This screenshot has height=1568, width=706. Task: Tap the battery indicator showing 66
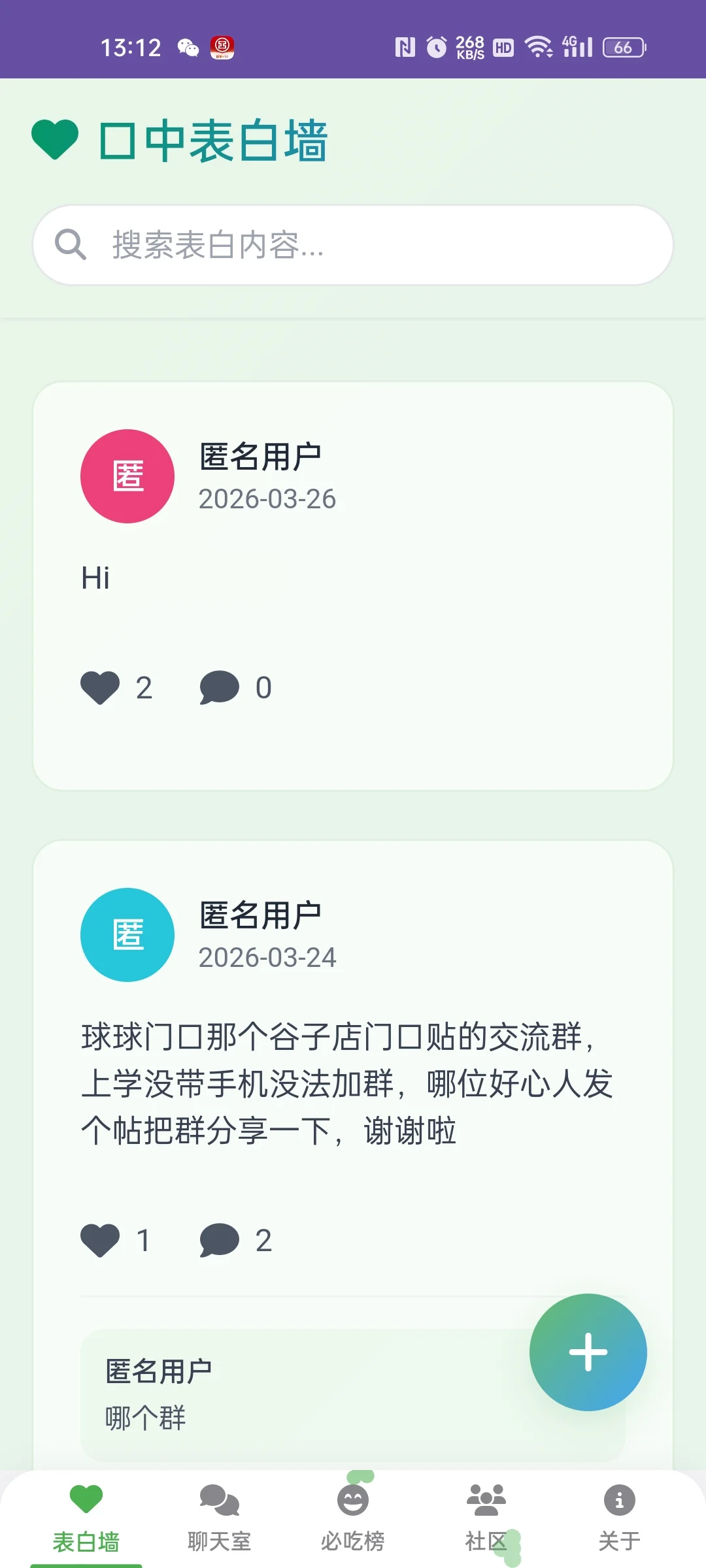pos(622,47)
